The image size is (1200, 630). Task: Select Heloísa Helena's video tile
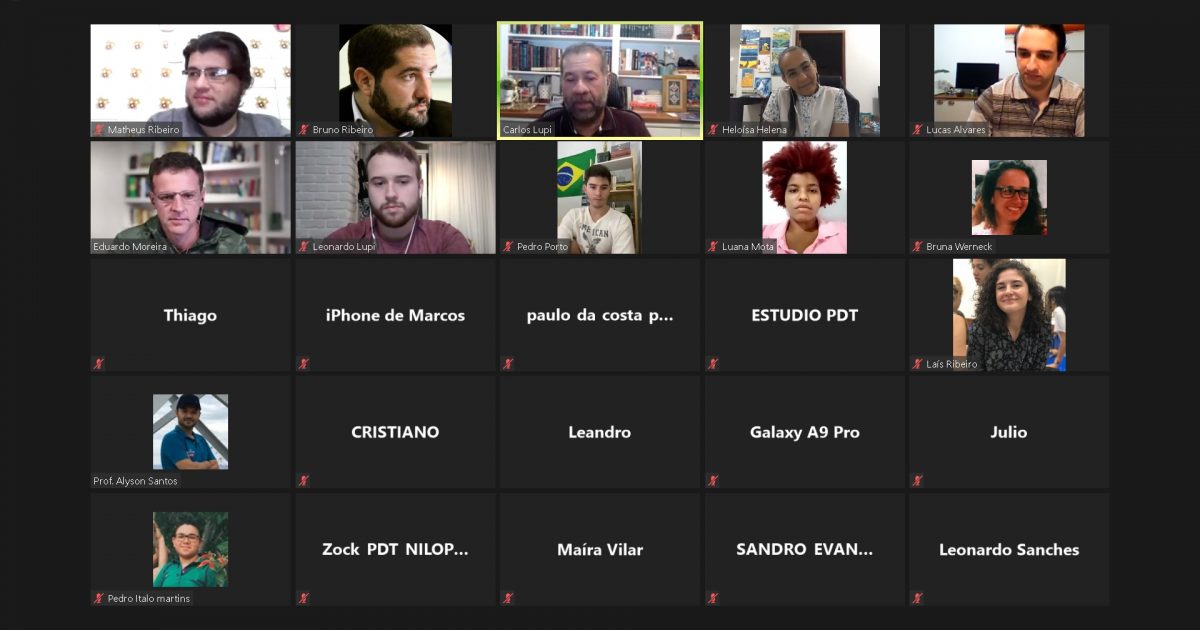pos(804,80)
